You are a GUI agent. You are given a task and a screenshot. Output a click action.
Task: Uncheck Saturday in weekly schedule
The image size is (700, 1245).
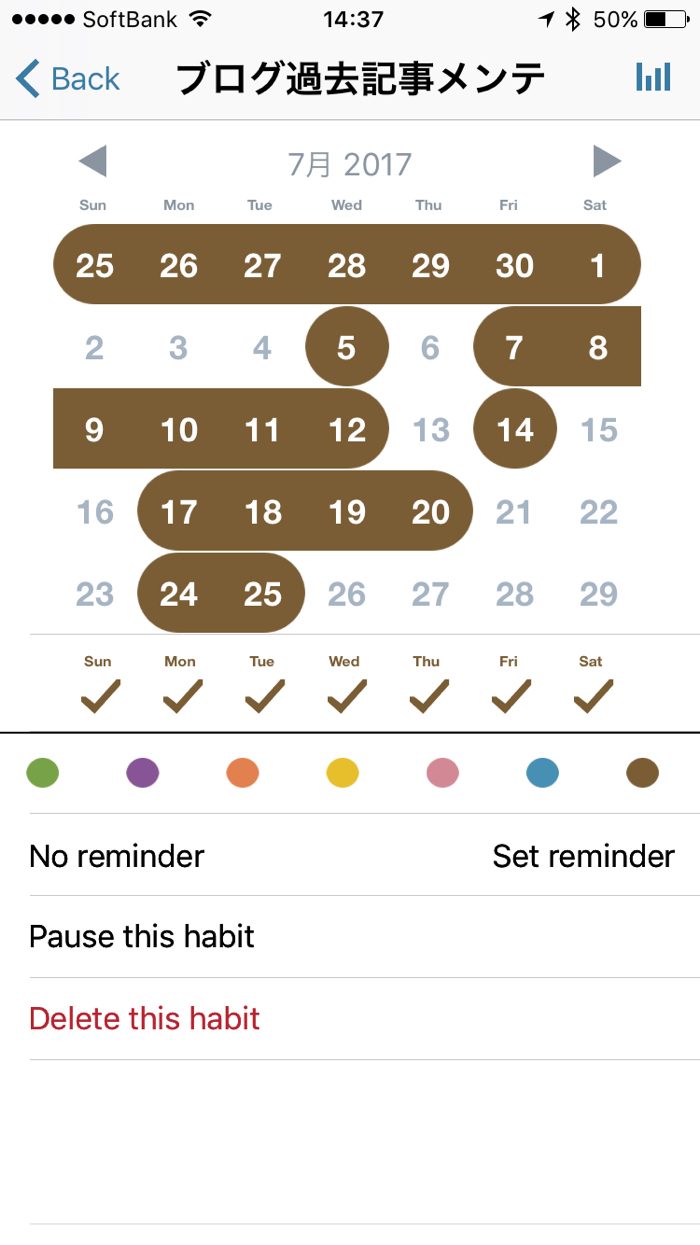[x=592, y=695]
